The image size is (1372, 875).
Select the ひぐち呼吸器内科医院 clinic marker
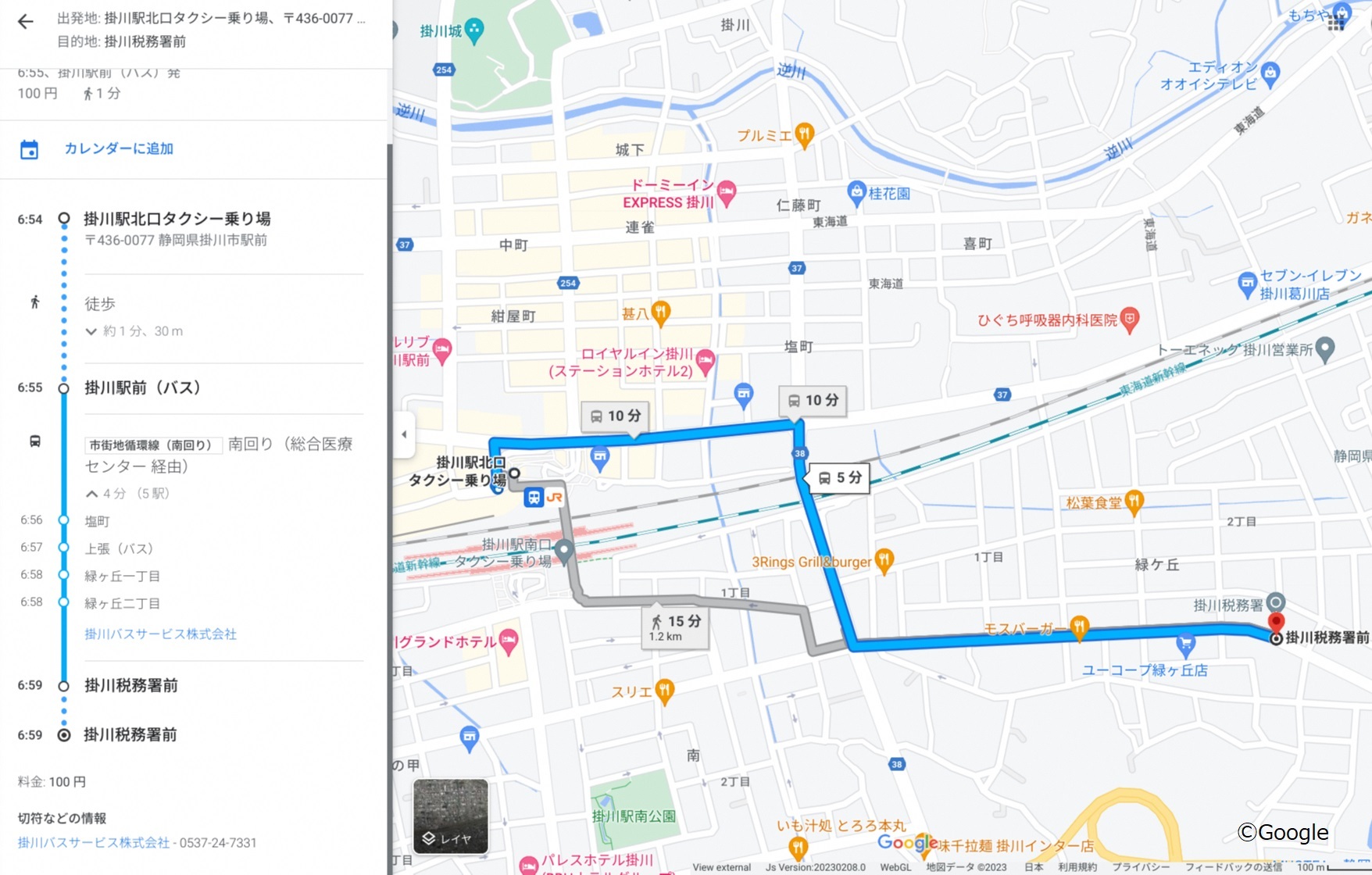[1129, 318]
